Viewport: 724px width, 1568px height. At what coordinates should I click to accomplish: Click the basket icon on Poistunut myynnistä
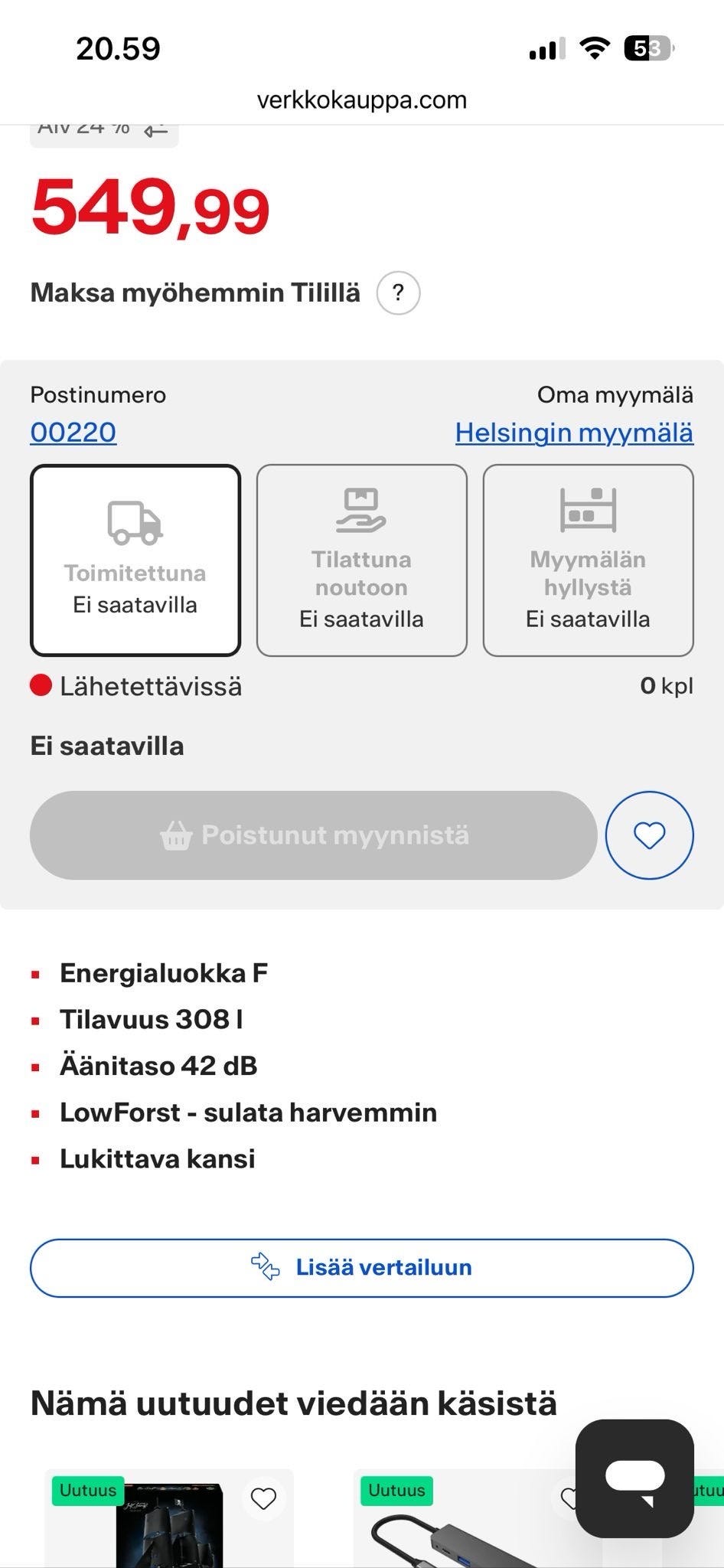pyautogui.click(x=177, y=835)
